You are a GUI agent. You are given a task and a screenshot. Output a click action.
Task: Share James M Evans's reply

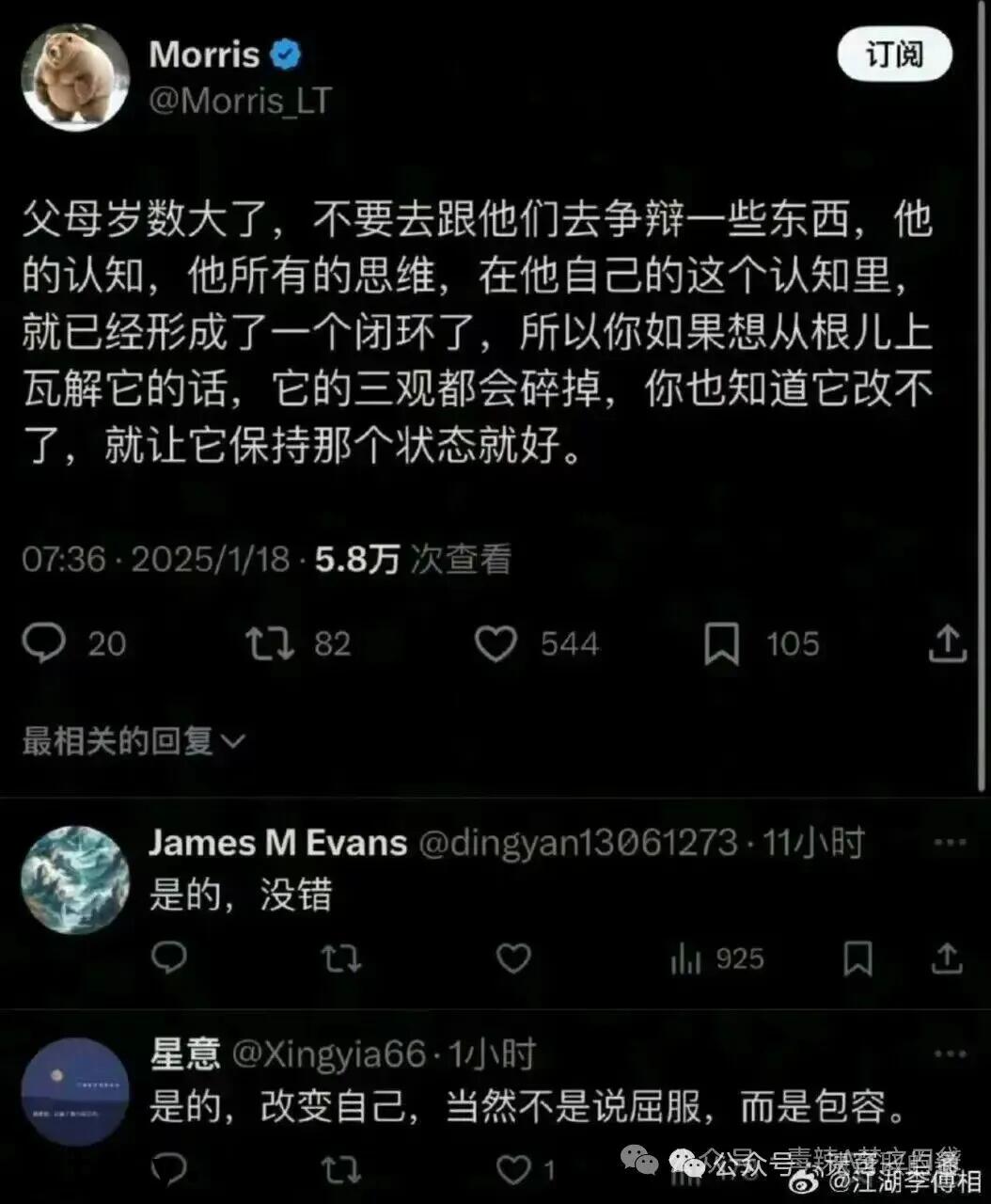tap(947, 958)
